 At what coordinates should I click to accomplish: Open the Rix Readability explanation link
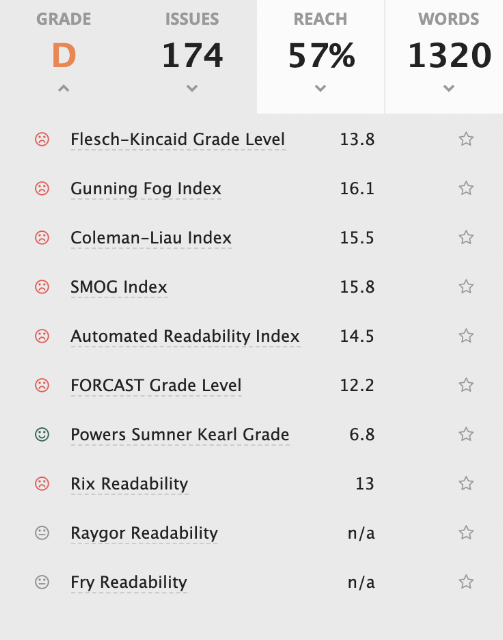129,484
